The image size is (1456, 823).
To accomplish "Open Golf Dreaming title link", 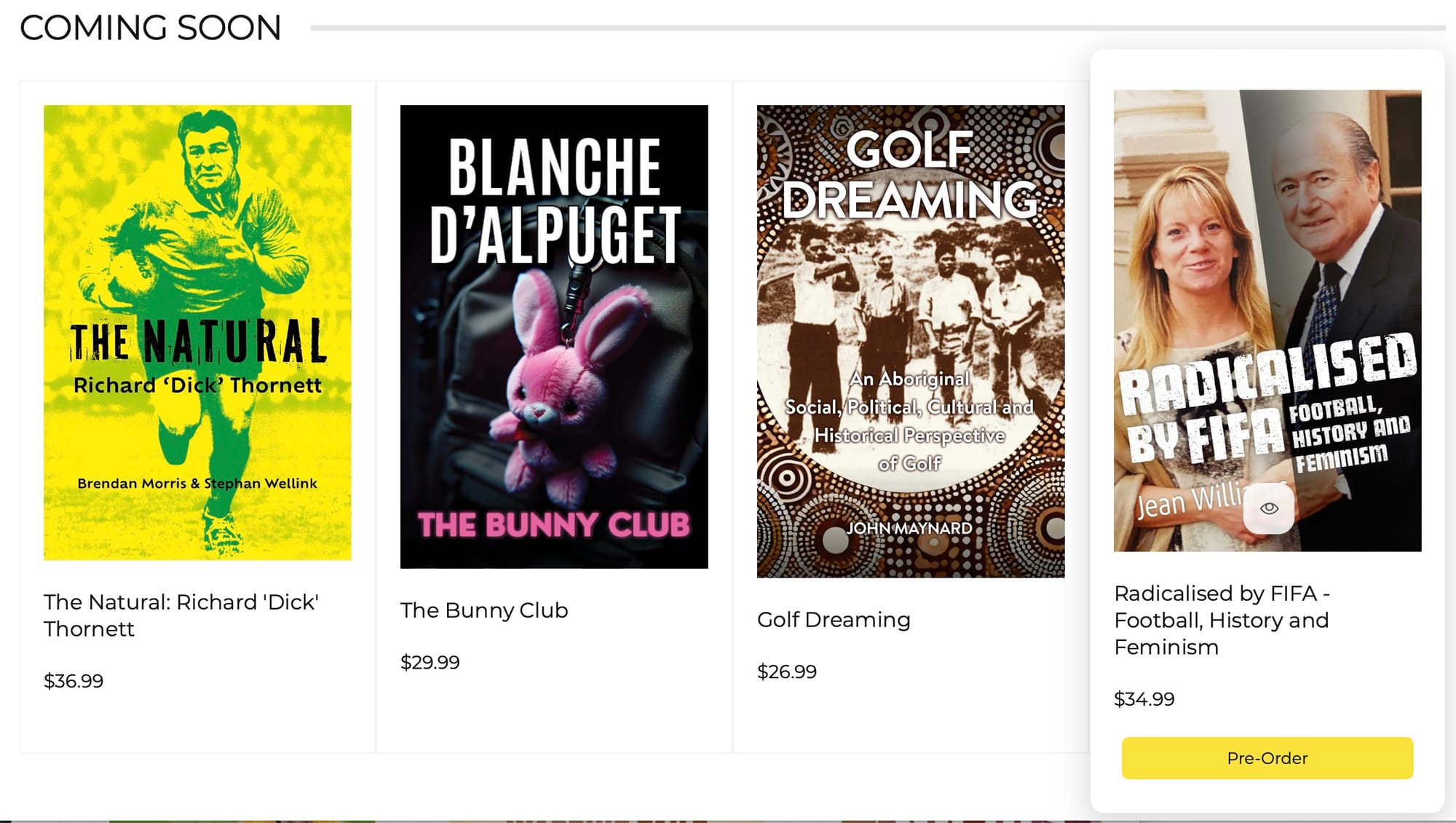I will [x=834, y=620].
